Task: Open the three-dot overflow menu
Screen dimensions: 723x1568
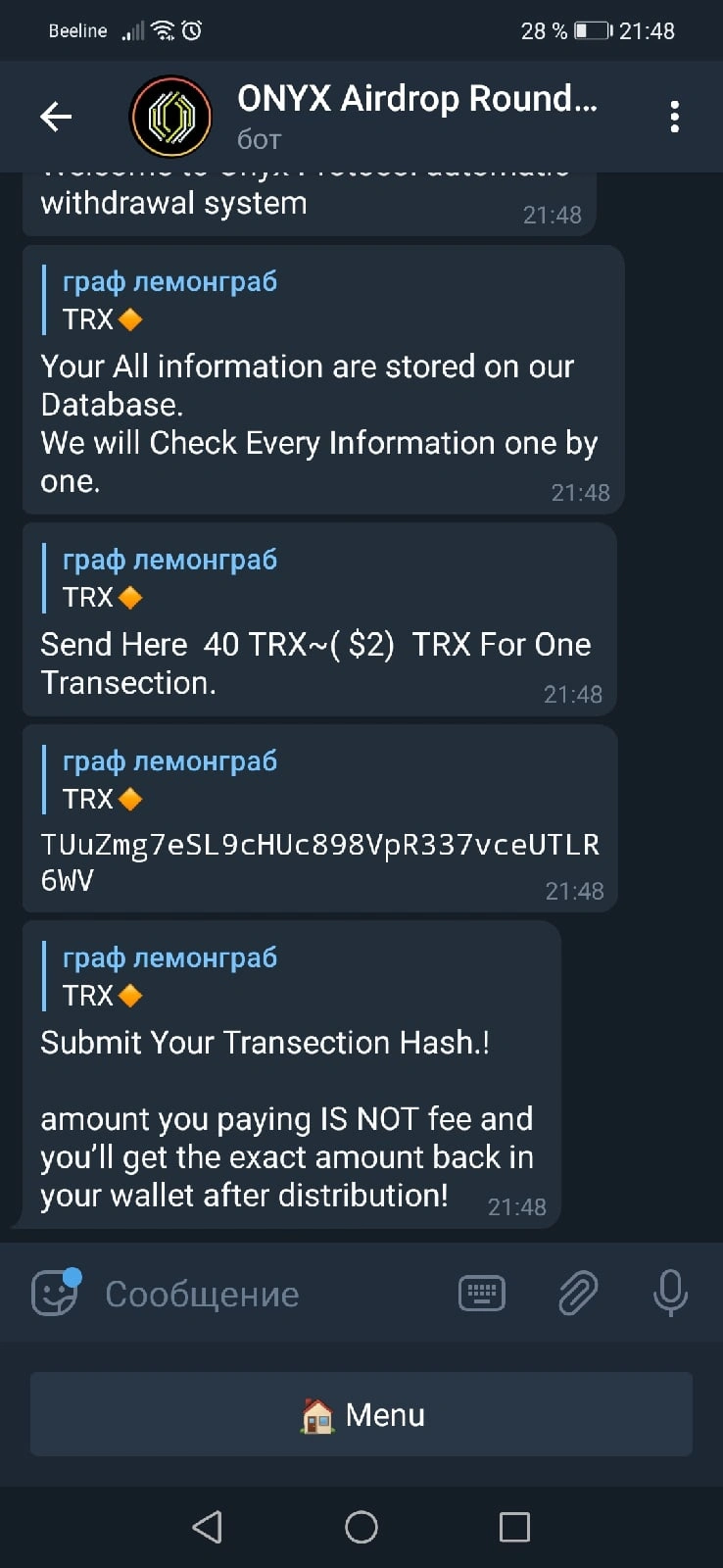Action: [x=674, y=117]
